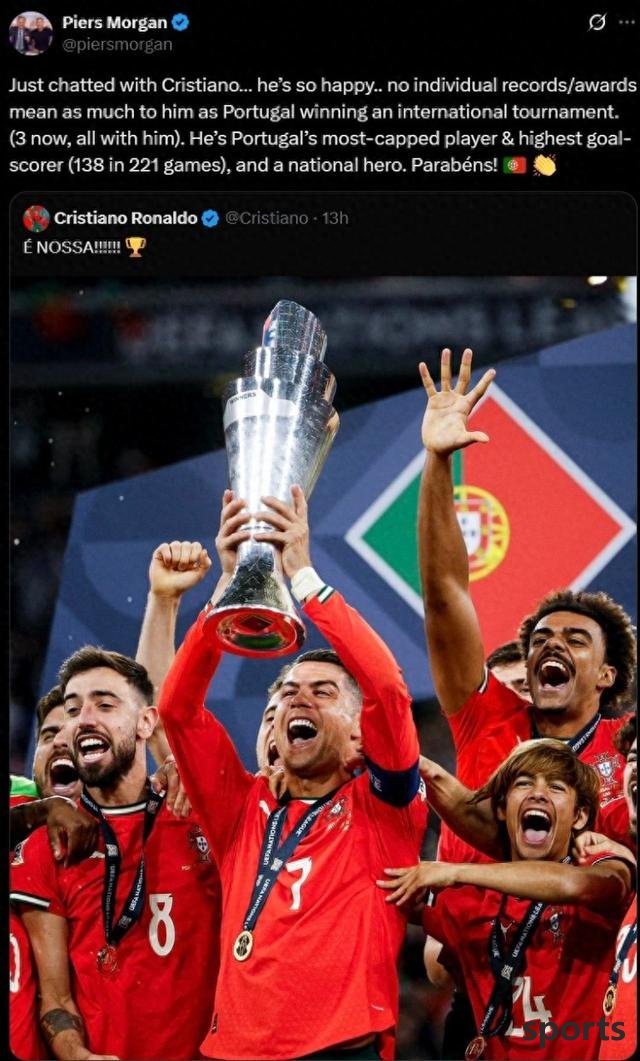Open the Grok icon on Piers Morgan's post
This screenshot has height=1061, width=640.
point(597,22)
